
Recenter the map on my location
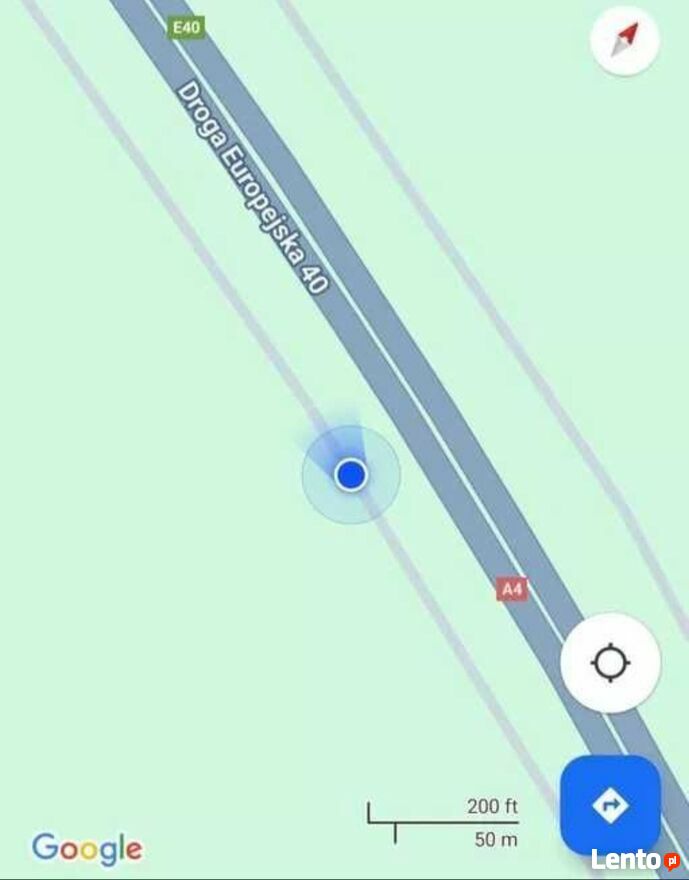point(610,663)
